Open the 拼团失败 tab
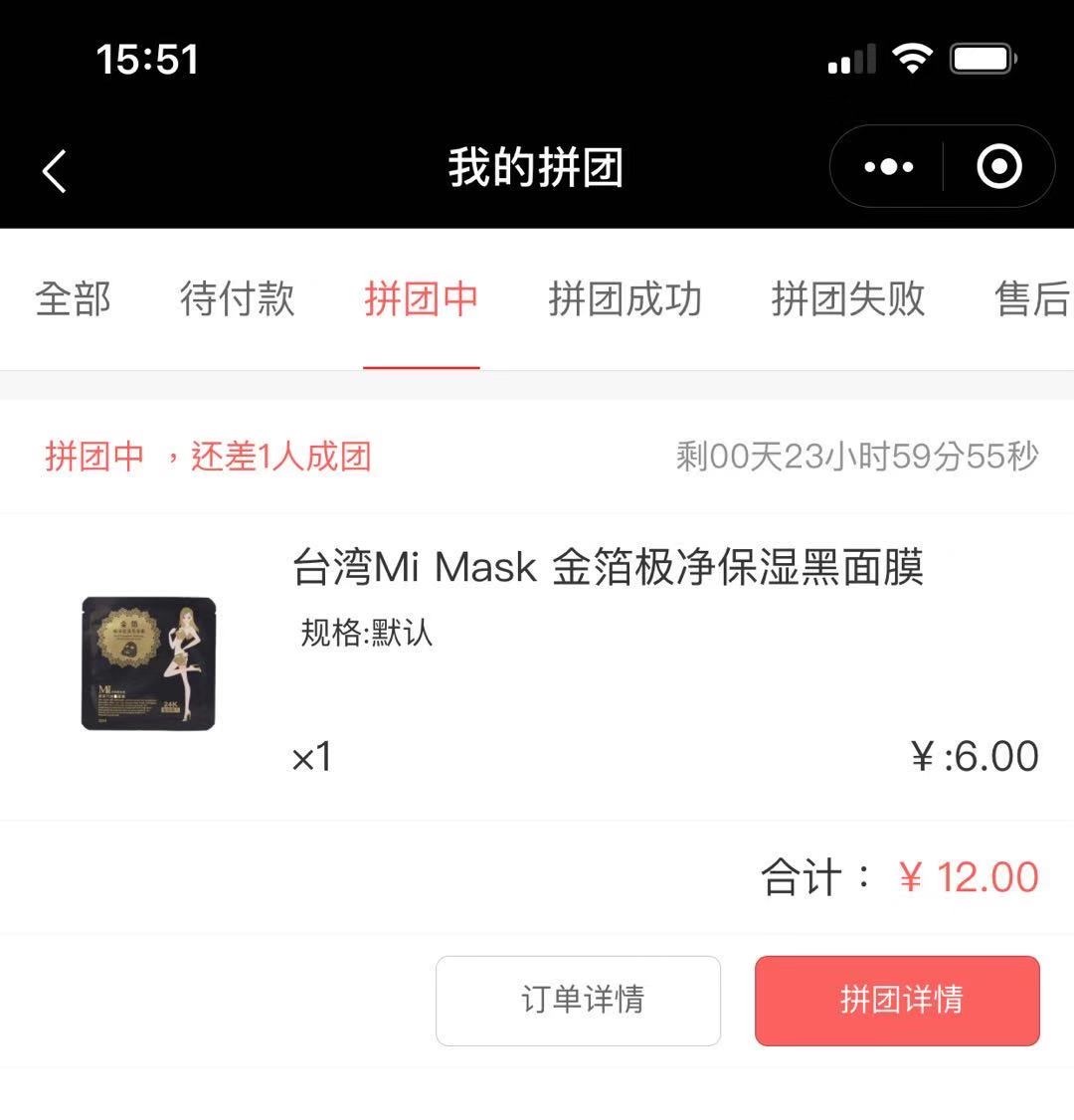The image size is (1074, 1120). click(849, 299)
